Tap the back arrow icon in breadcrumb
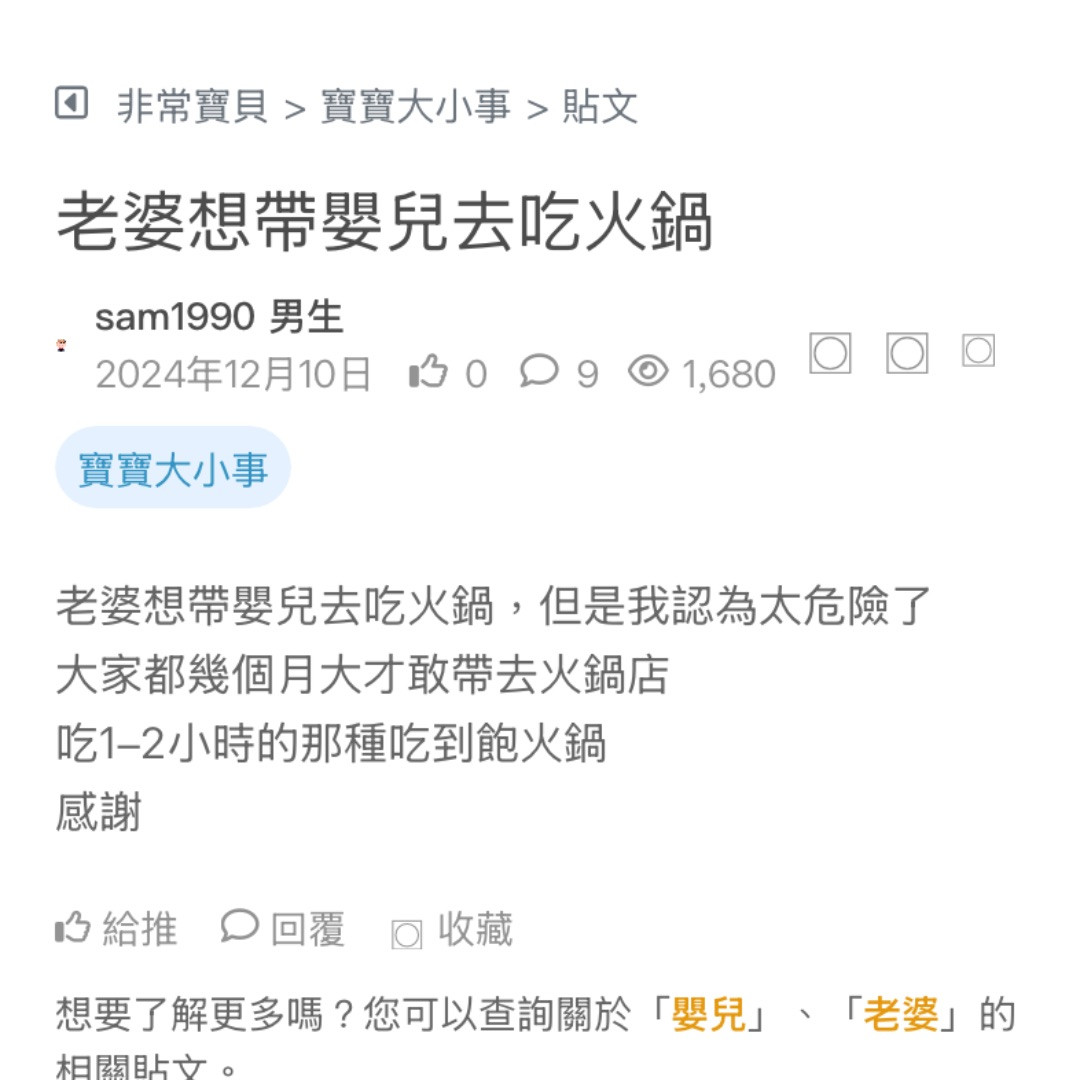This screenshot has width=1080, height=1080. click(71, 103)
